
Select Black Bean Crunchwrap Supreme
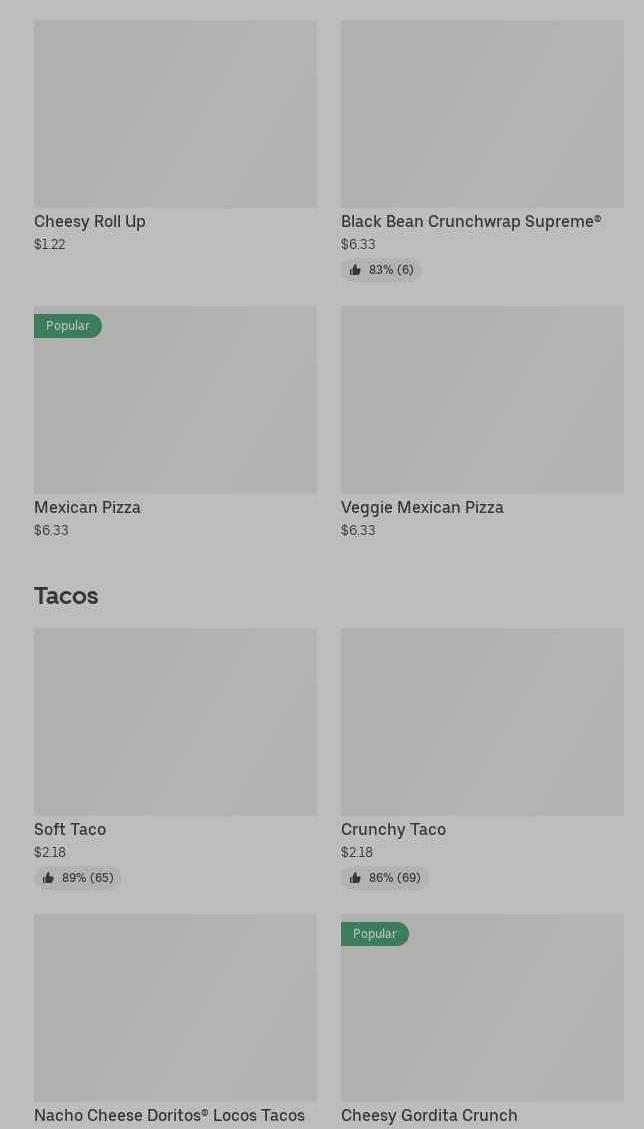click(482, 150)
